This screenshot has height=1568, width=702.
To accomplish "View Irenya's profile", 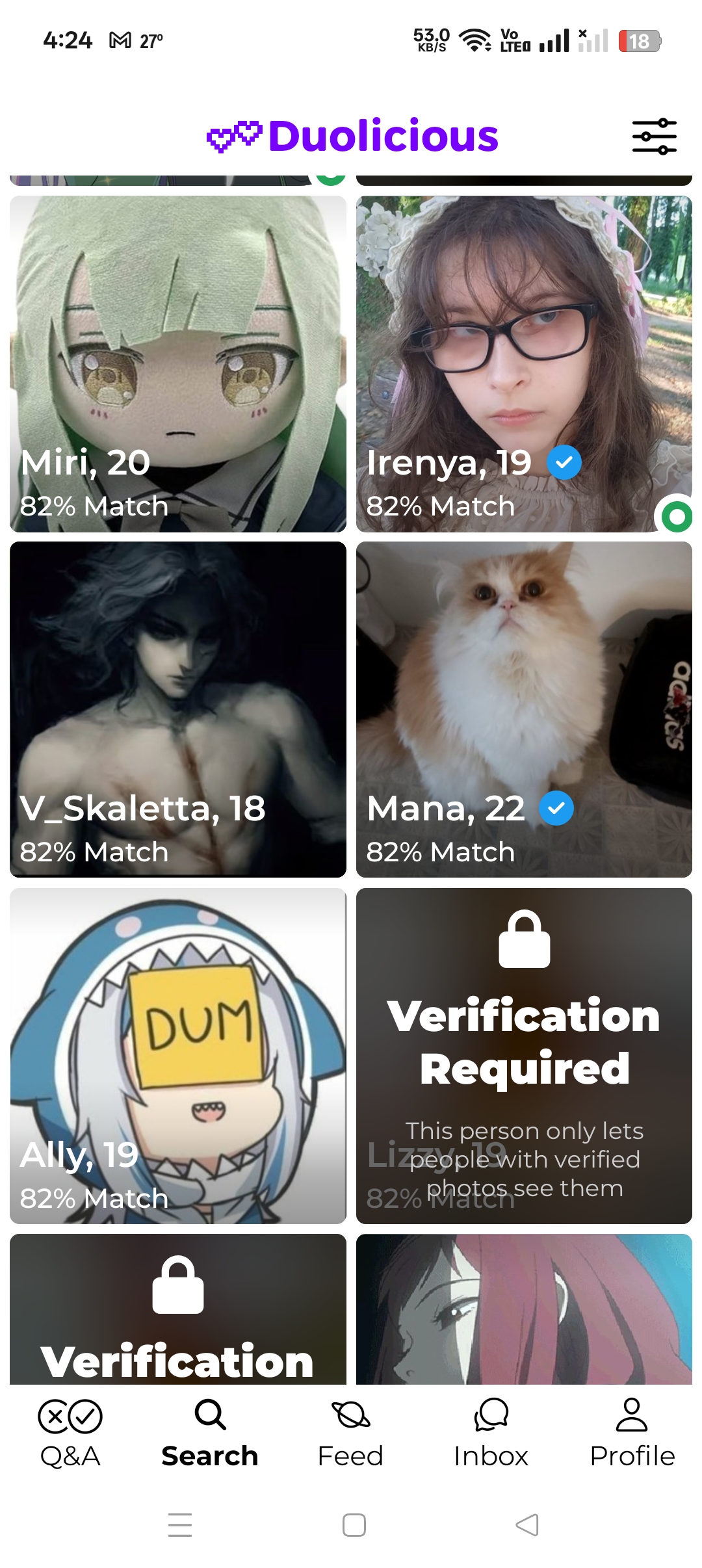I will click(x=524, y=364).
